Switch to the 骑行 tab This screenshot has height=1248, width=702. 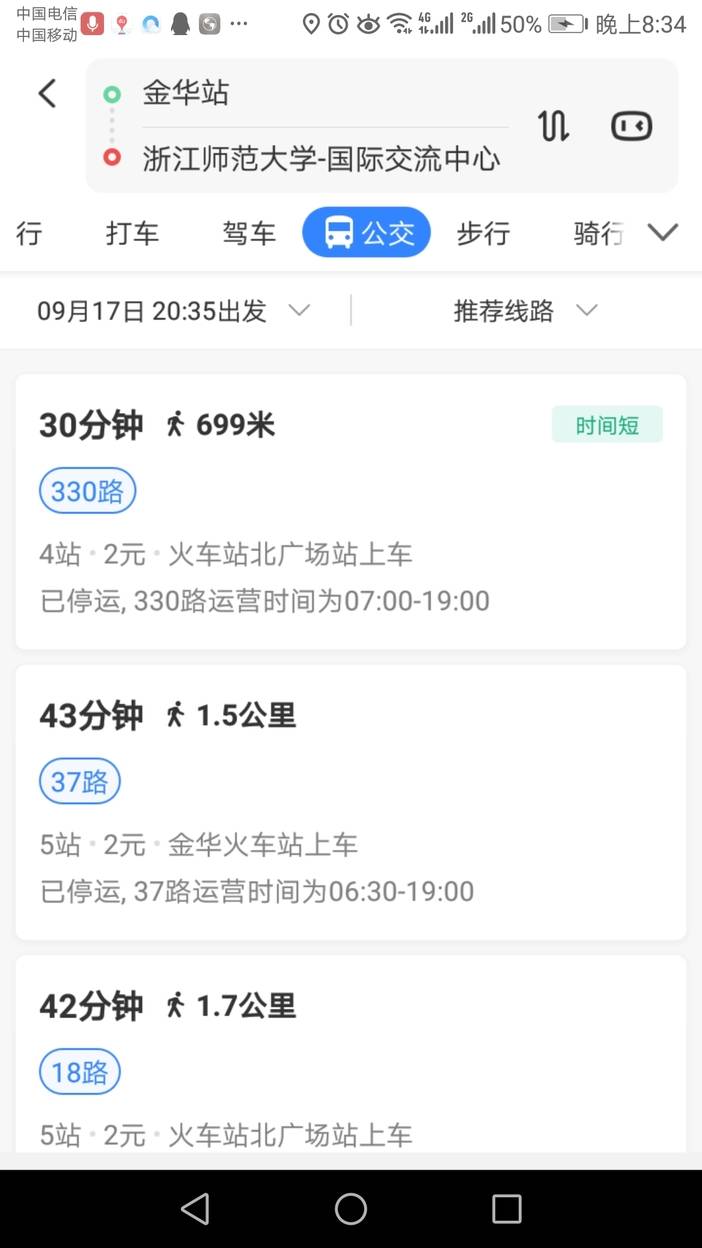click(x=598, y=234)
